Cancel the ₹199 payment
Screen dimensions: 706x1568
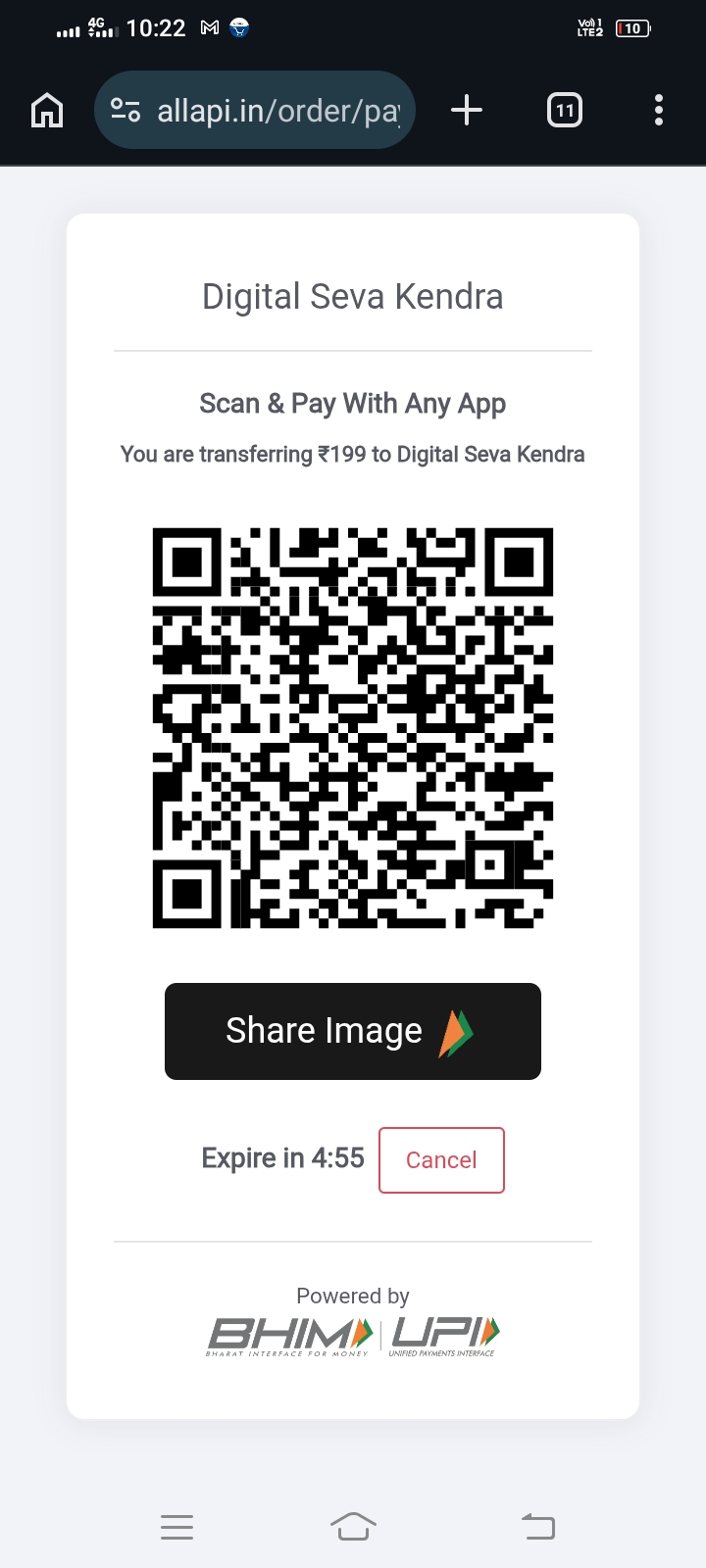tap(441, 1160)
